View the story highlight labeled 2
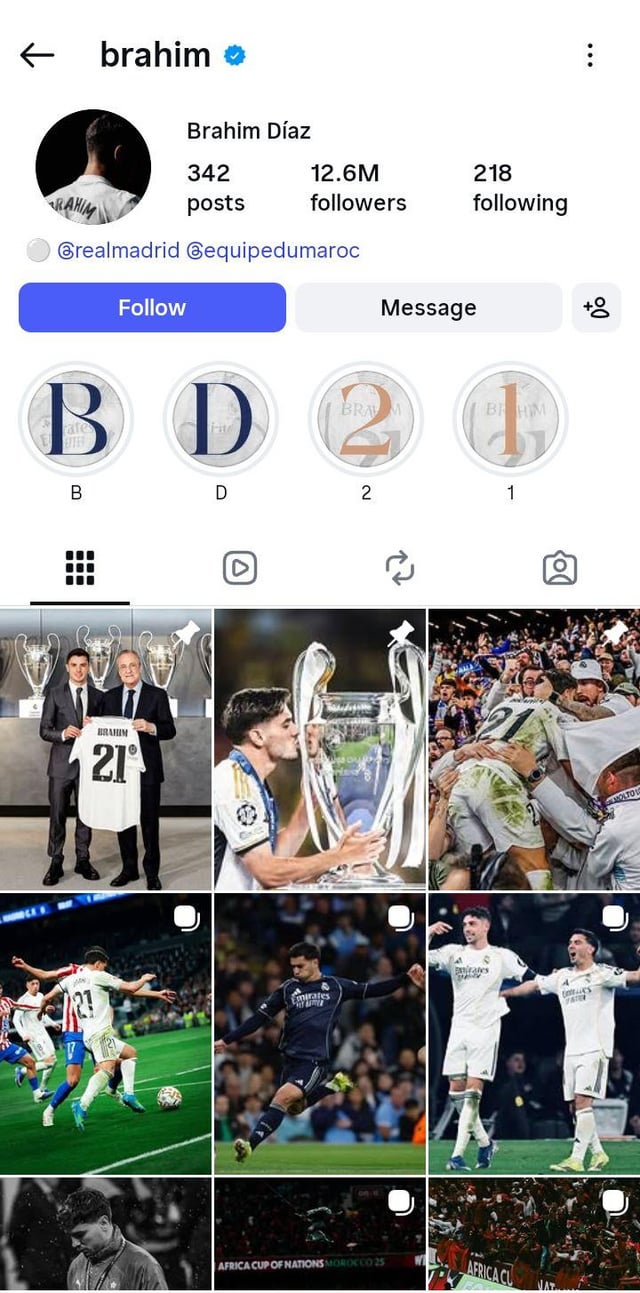This screenshot has width=640, height=1293. pyautogui.click(x=366, y=419)
